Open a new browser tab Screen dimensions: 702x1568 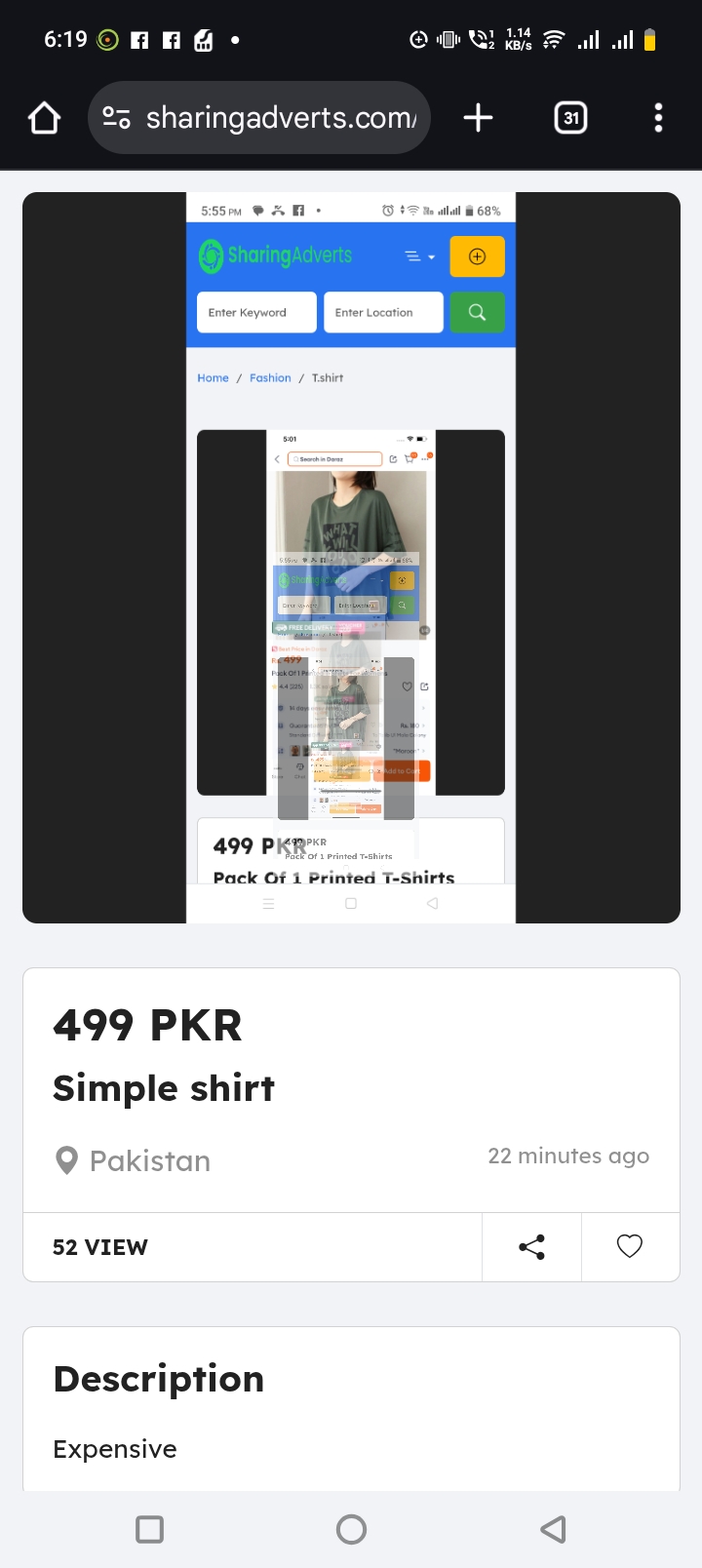478,119
